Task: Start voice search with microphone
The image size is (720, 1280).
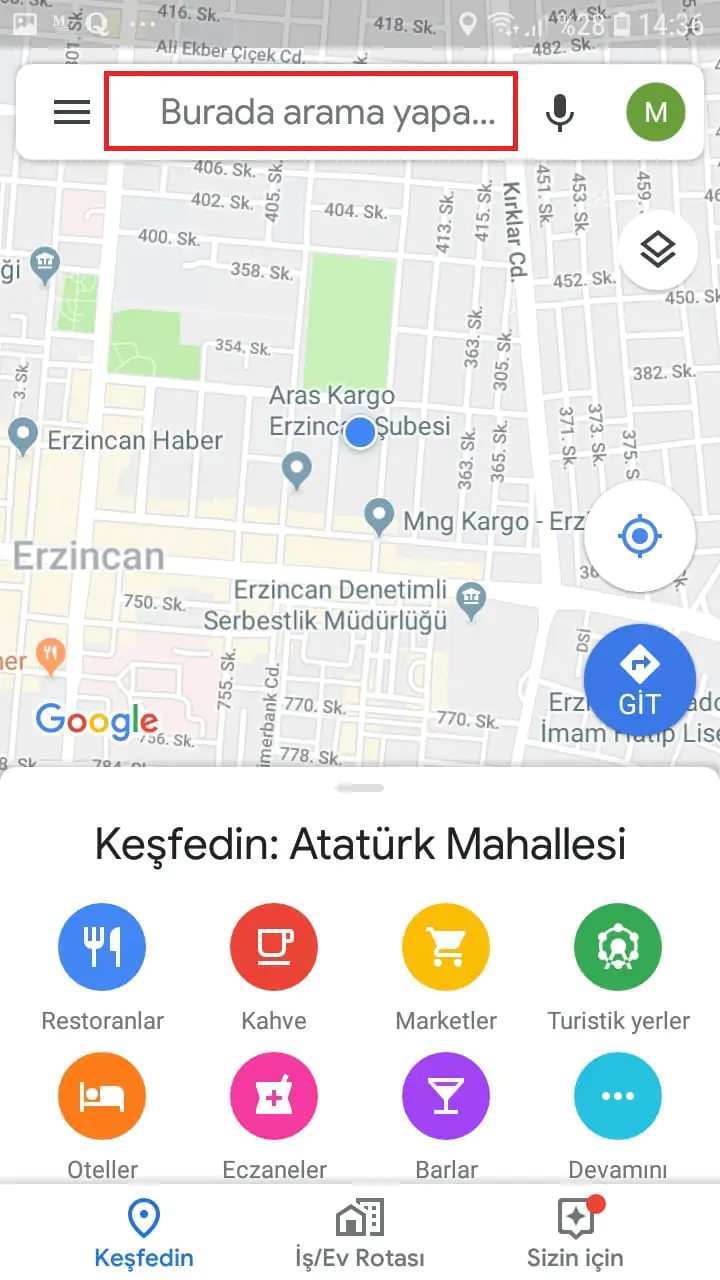Action: pyautogui.click(x=560, y=112)
